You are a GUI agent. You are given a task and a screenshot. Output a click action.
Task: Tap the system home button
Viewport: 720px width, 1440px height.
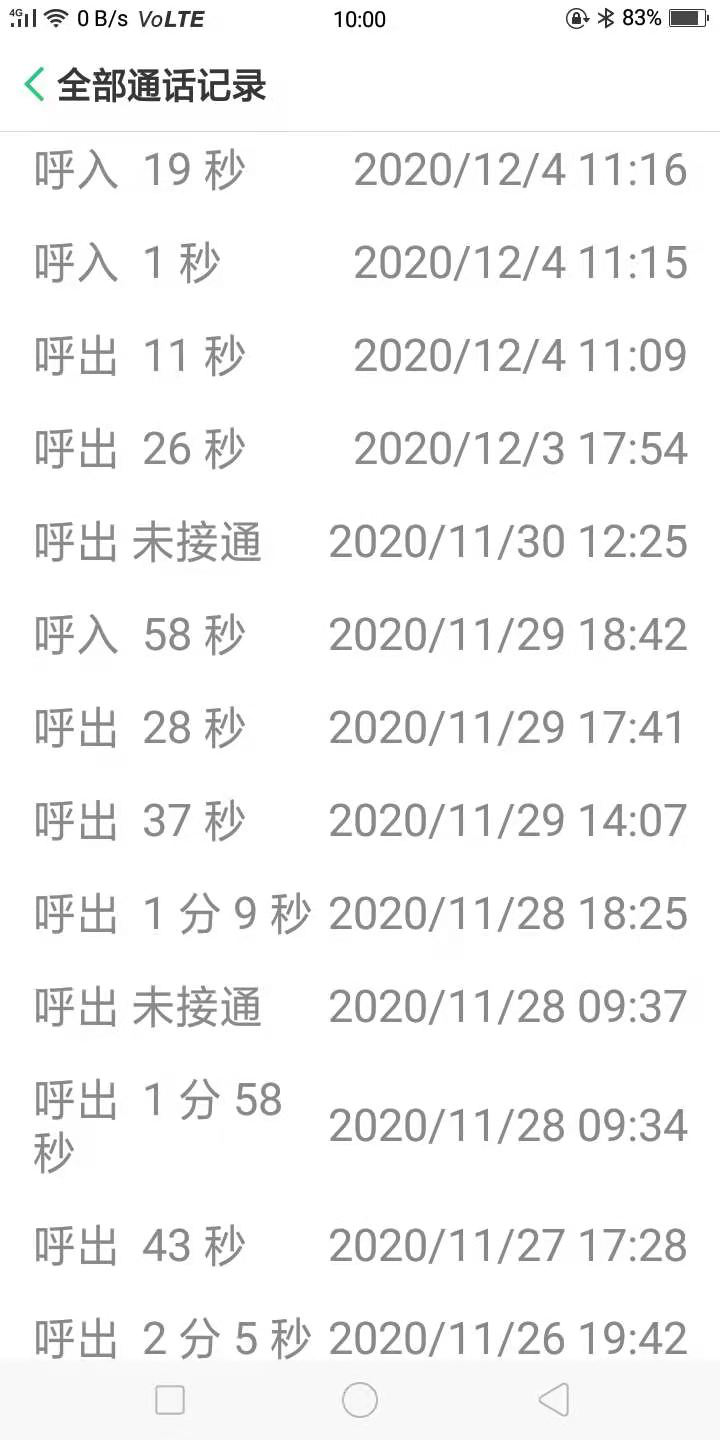(x=360, y=1400)
